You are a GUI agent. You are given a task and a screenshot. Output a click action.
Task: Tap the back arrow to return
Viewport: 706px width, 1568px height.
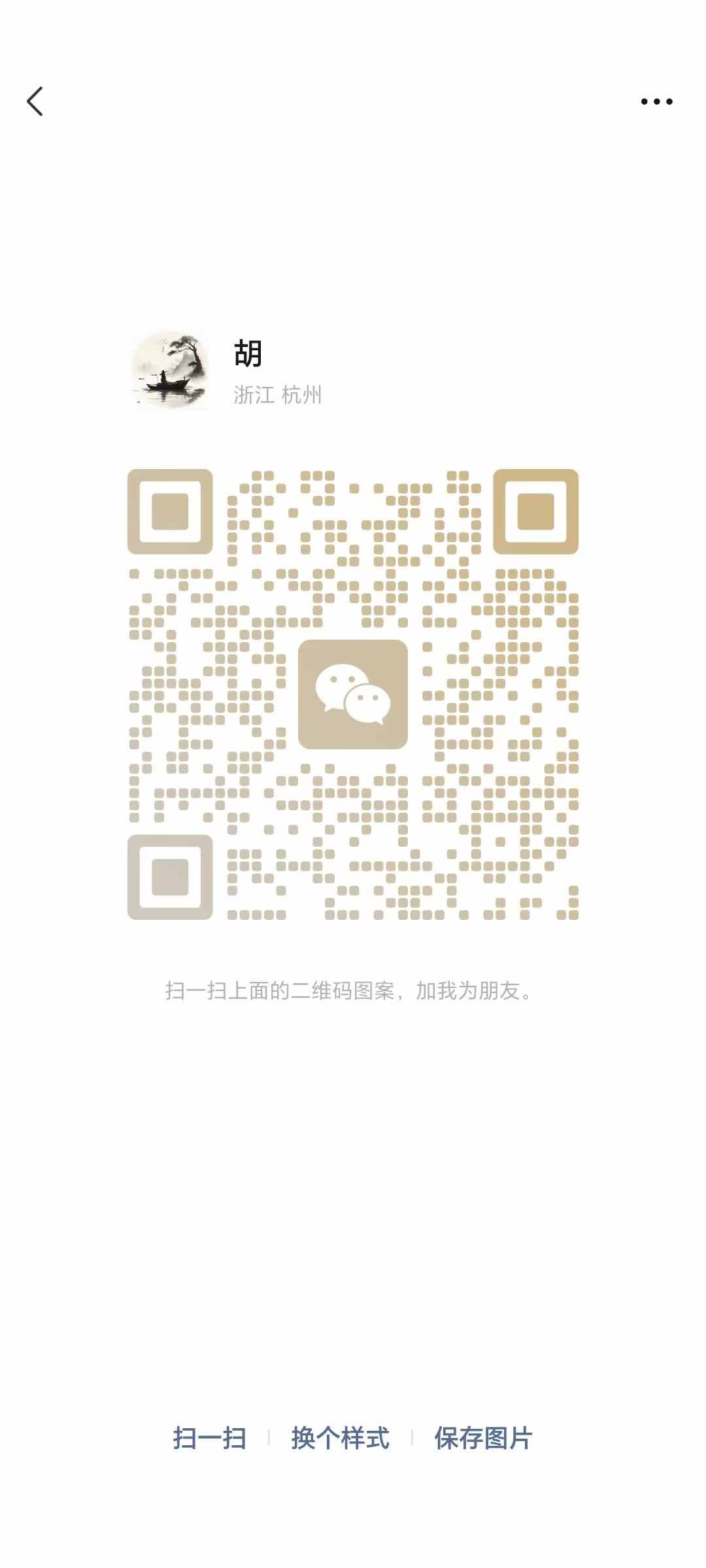[x=35, y=102]
